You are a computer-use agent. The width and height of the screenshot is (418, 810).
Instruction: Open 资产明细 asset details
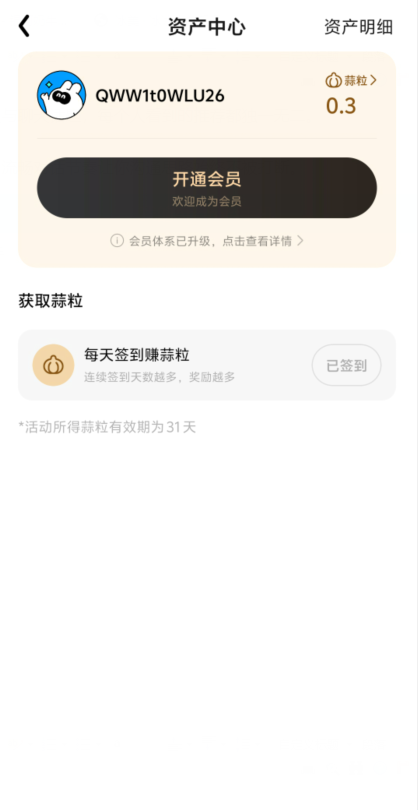click(x=358, y=27)
